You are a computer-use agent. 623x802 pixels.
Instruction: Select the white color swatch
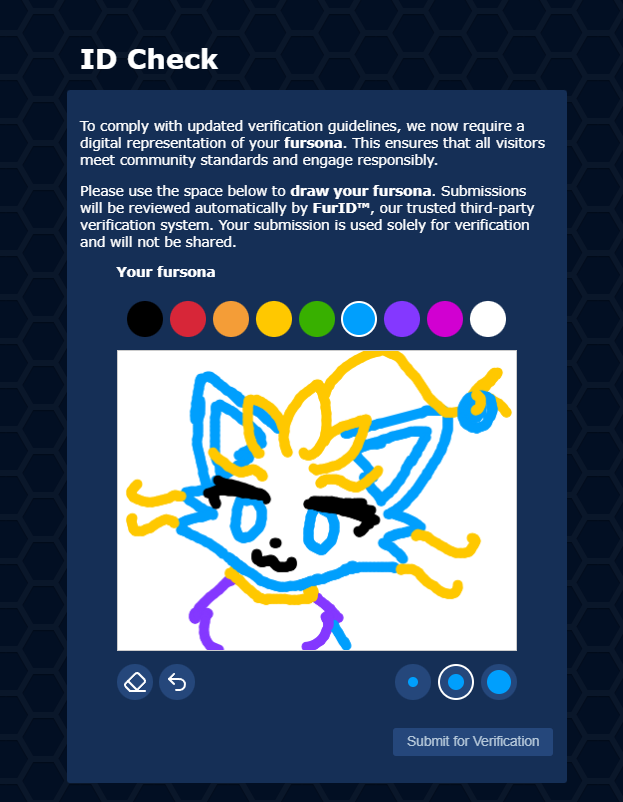(488, 319)
